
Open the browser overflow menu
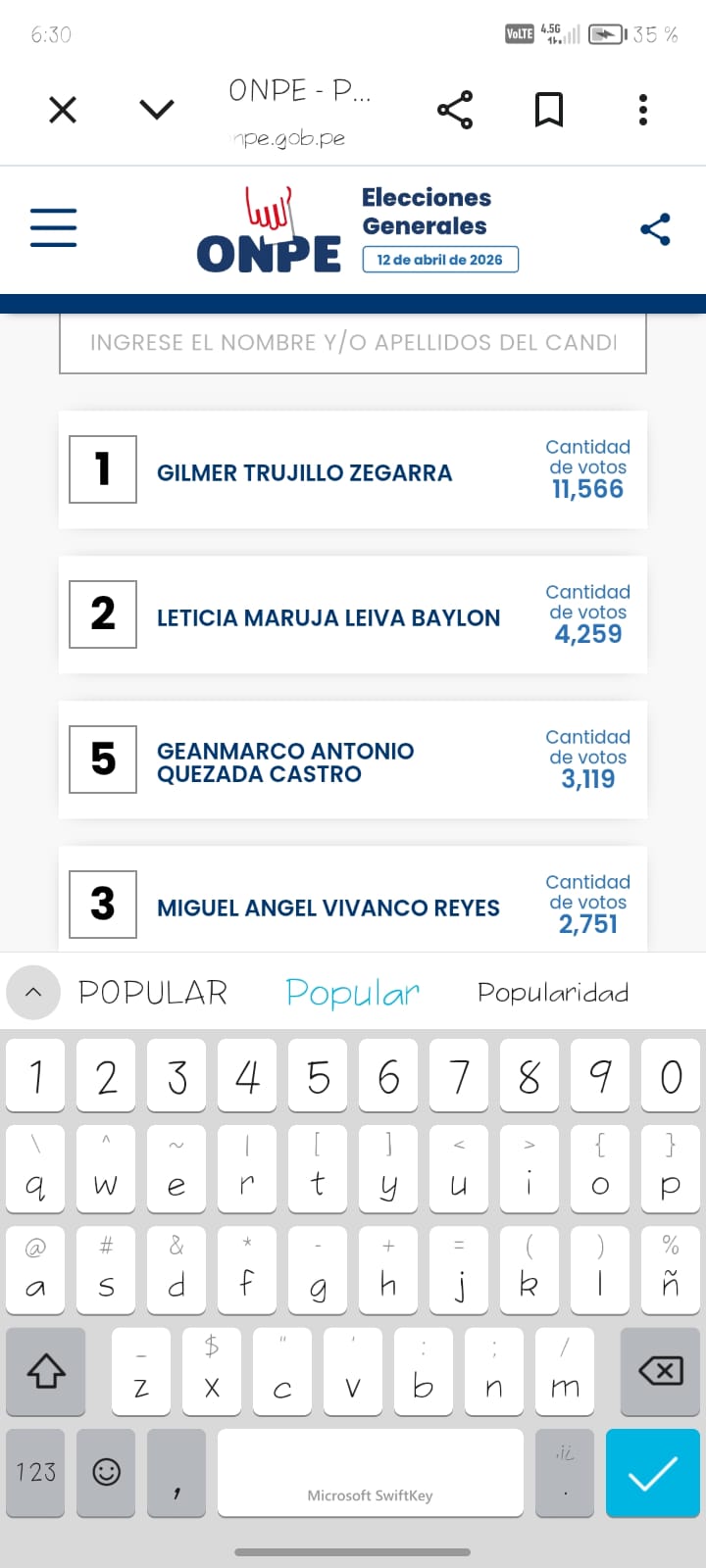pos(643,110)
